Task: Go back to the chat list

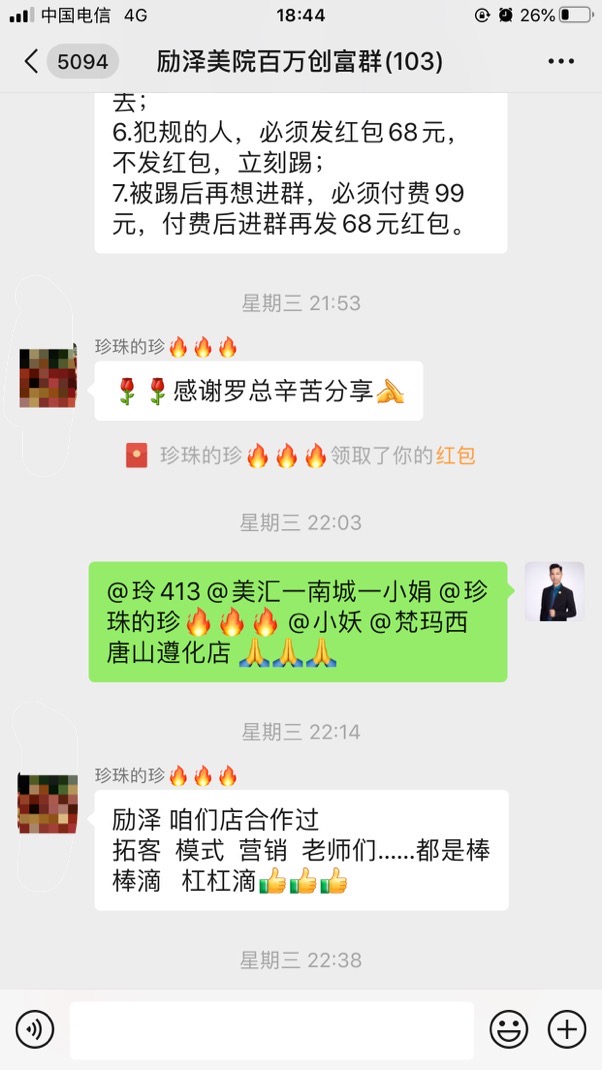Action: 32,62
